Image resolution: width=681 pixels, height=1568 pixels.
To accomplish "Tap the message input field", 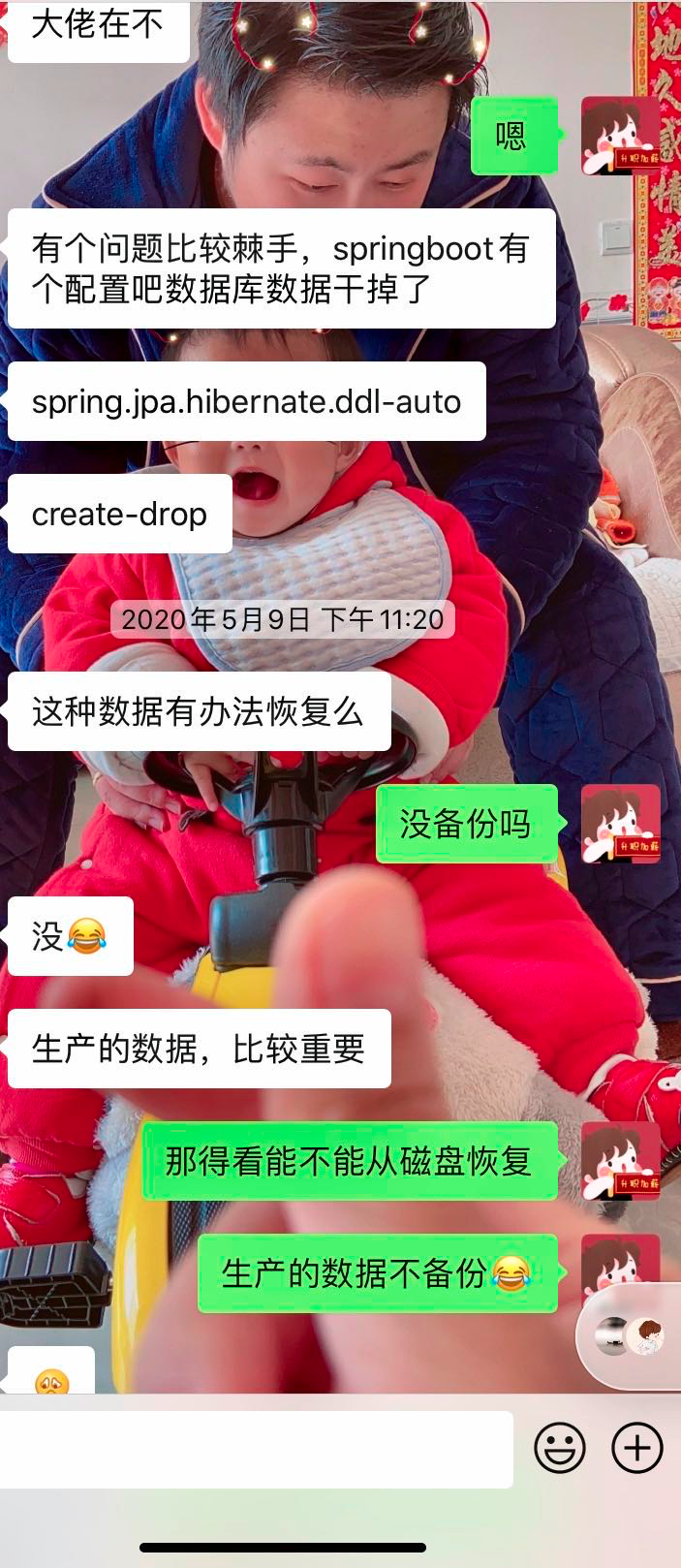I will pyautogui.click(x=256, y=1449).
